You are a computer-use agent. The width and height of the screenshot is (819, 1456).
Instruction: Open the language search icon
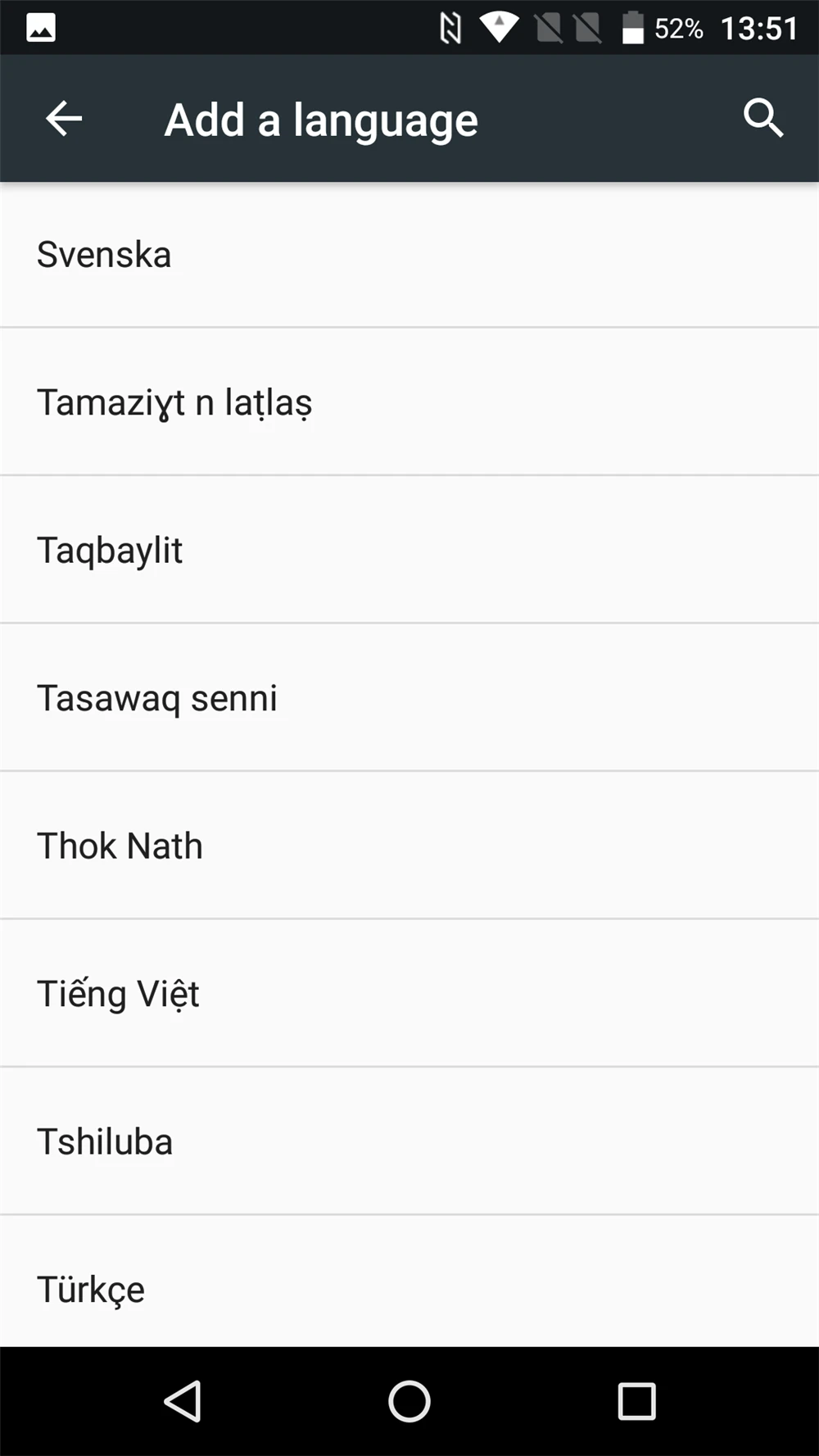tap(763, 119)
